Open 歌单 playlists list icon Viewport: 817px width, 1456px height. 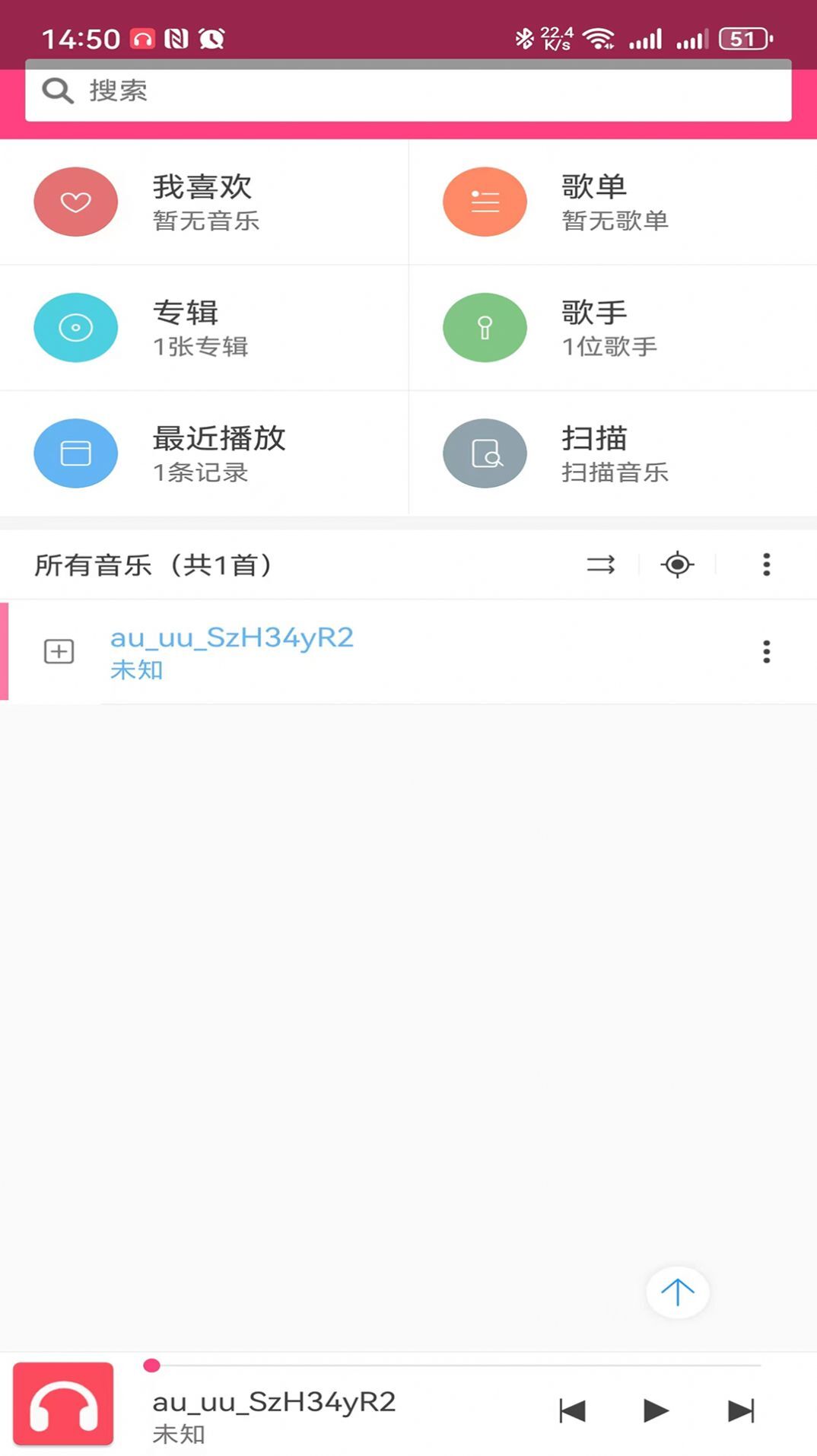[485, 202]
